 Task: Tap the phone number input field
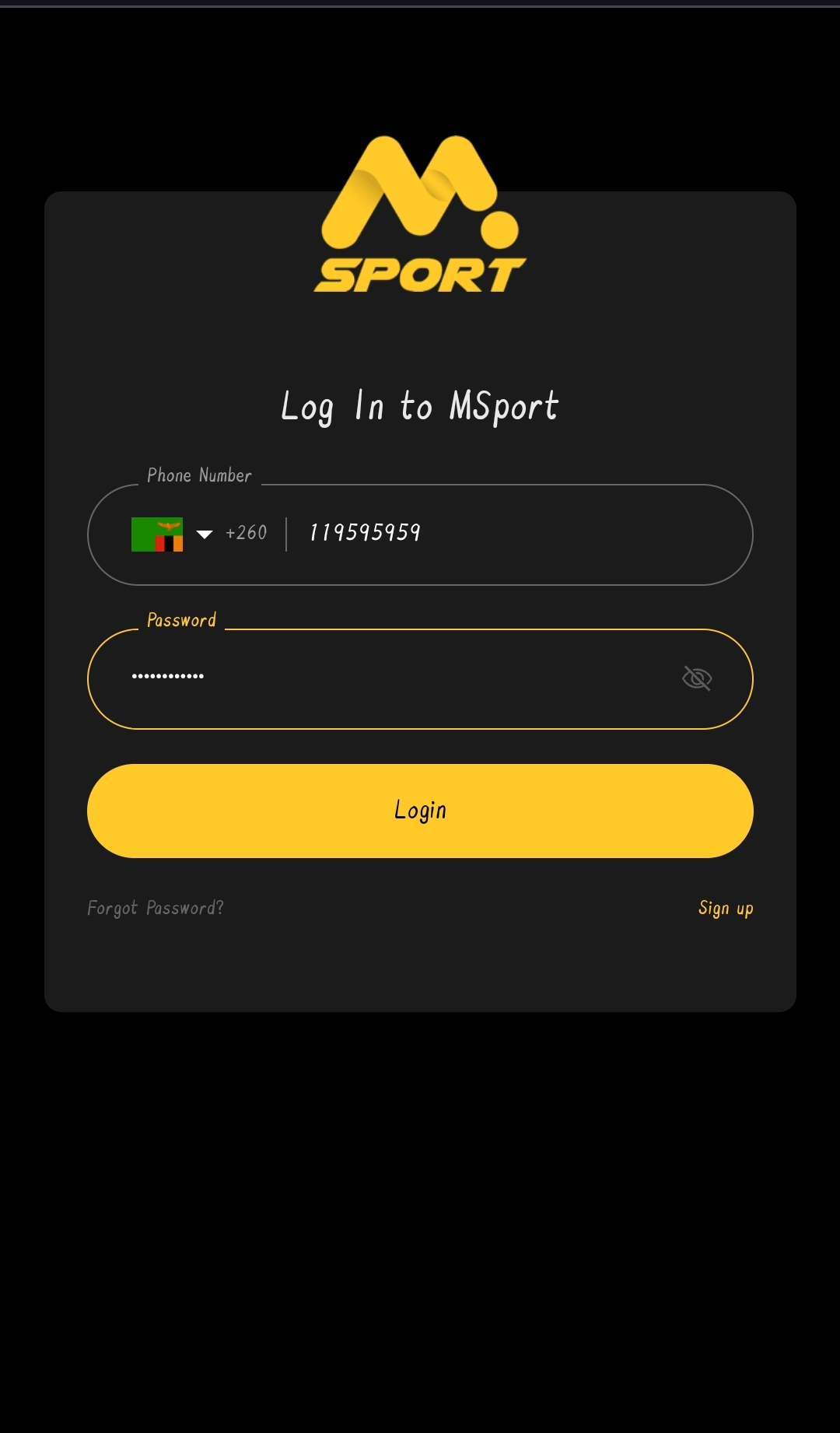513,534
